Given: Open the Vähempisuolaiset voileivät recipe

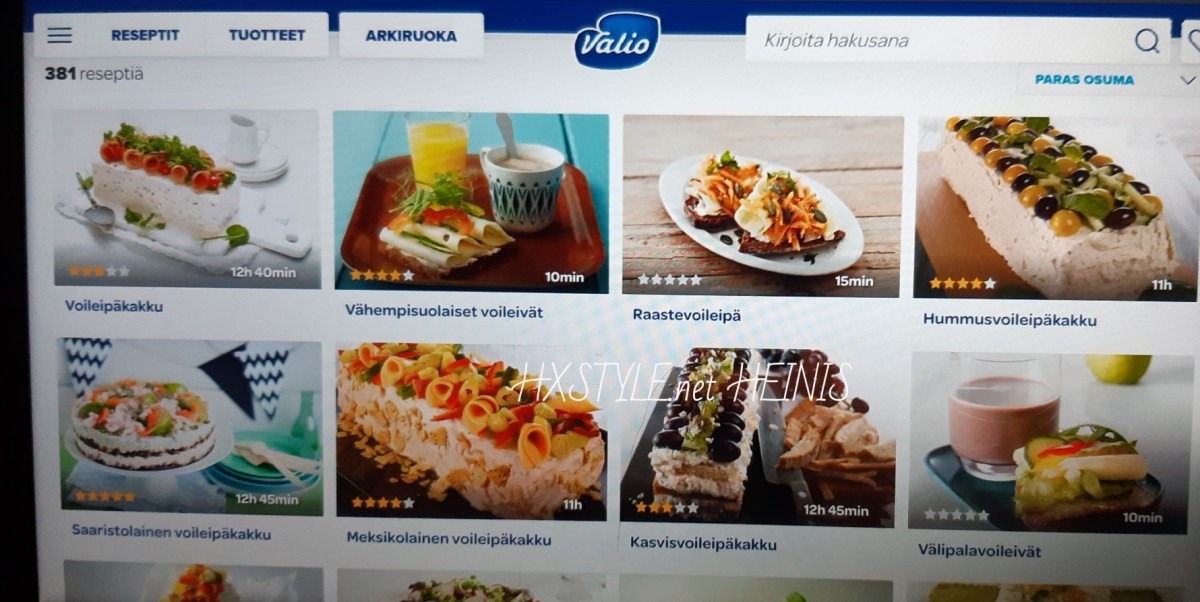Looking at the screenshot, I should [471, 203].
